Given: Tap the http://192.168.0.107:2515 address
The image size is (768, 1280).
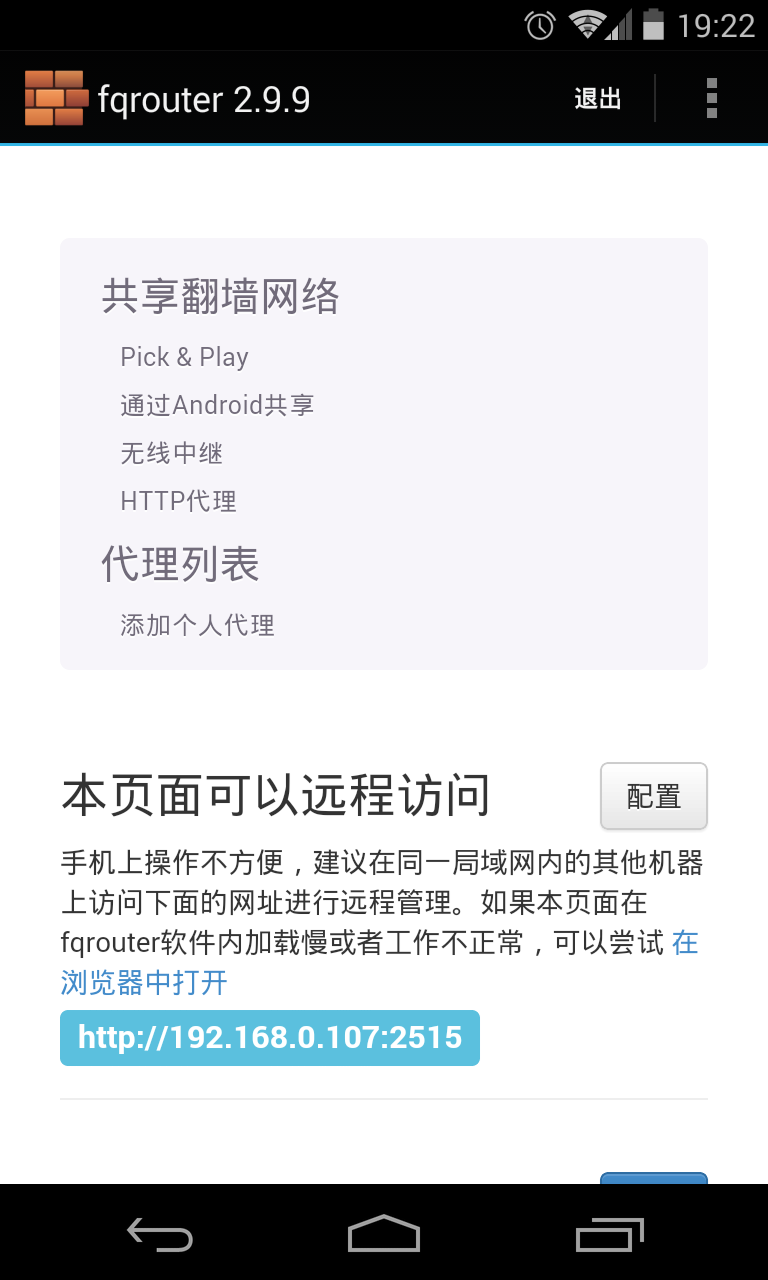Looking at the screenshot, I should (x=270, y=1038).
